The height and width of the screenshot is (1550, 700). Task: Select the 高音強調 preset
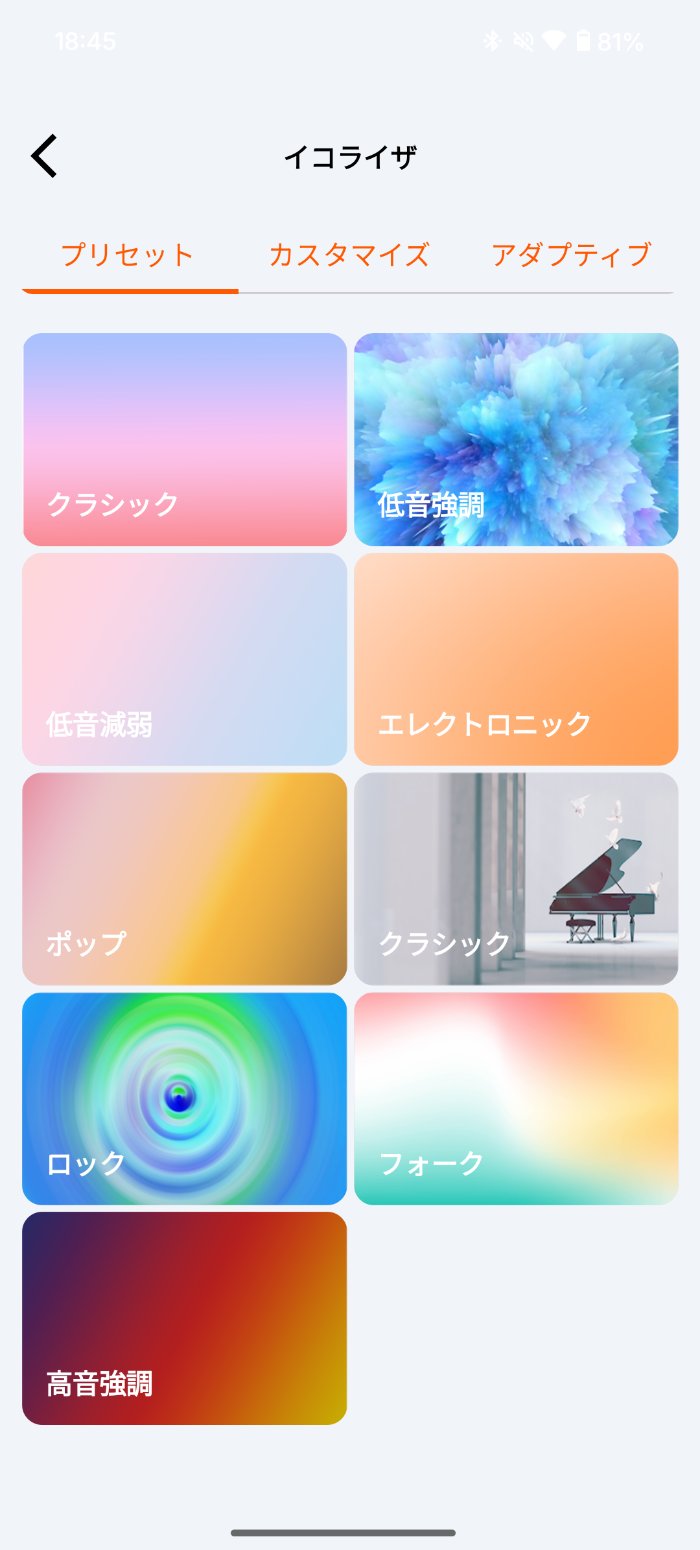pos(184,1318)
